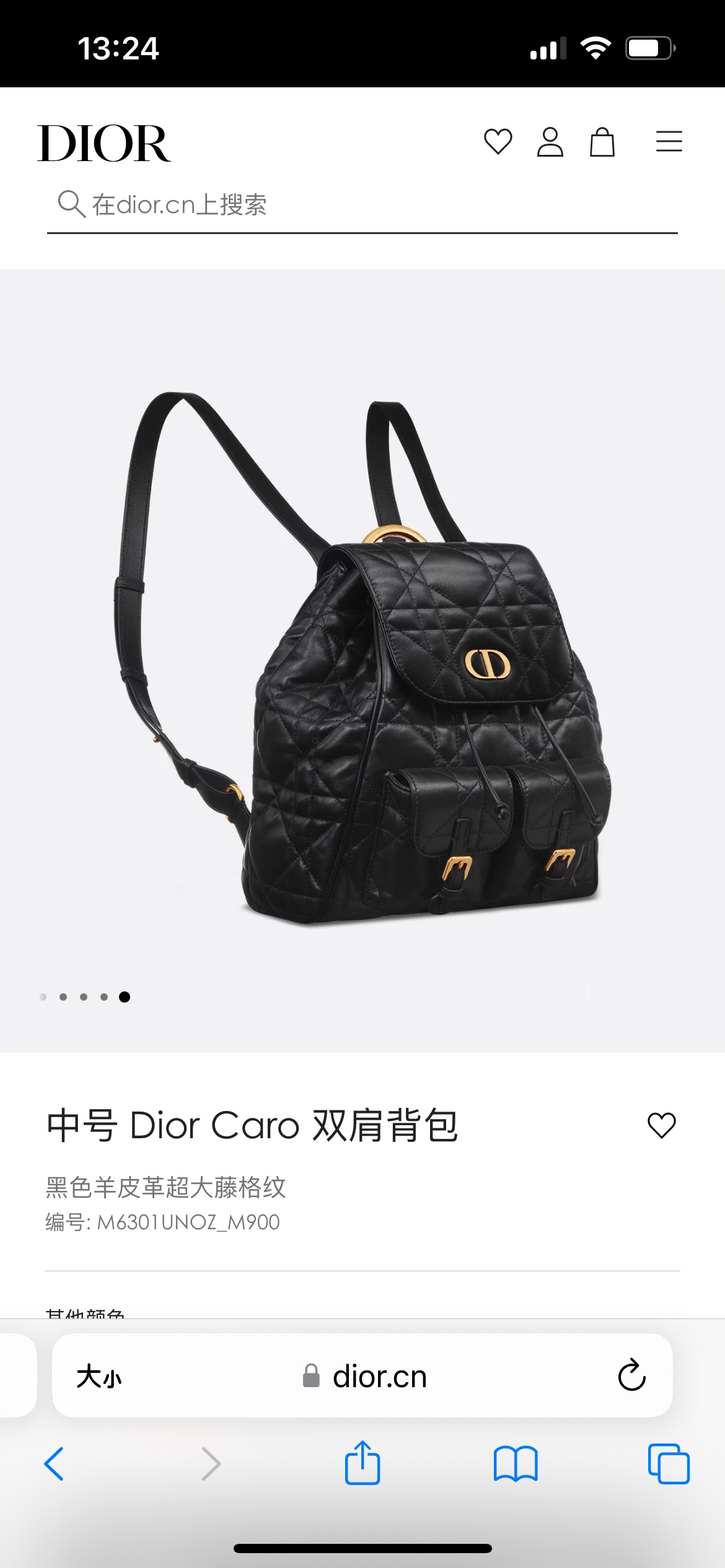
Task: Open the account profile icon
Action: 550,142
